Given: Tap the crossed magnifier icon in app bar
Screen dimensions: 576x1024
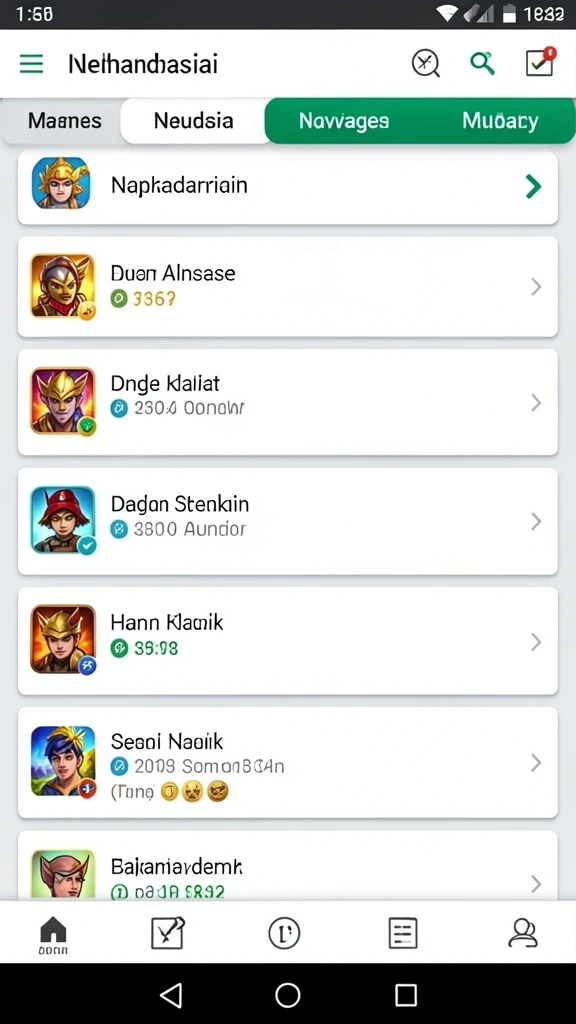Looking at the screenshot, I should point(425,63).
